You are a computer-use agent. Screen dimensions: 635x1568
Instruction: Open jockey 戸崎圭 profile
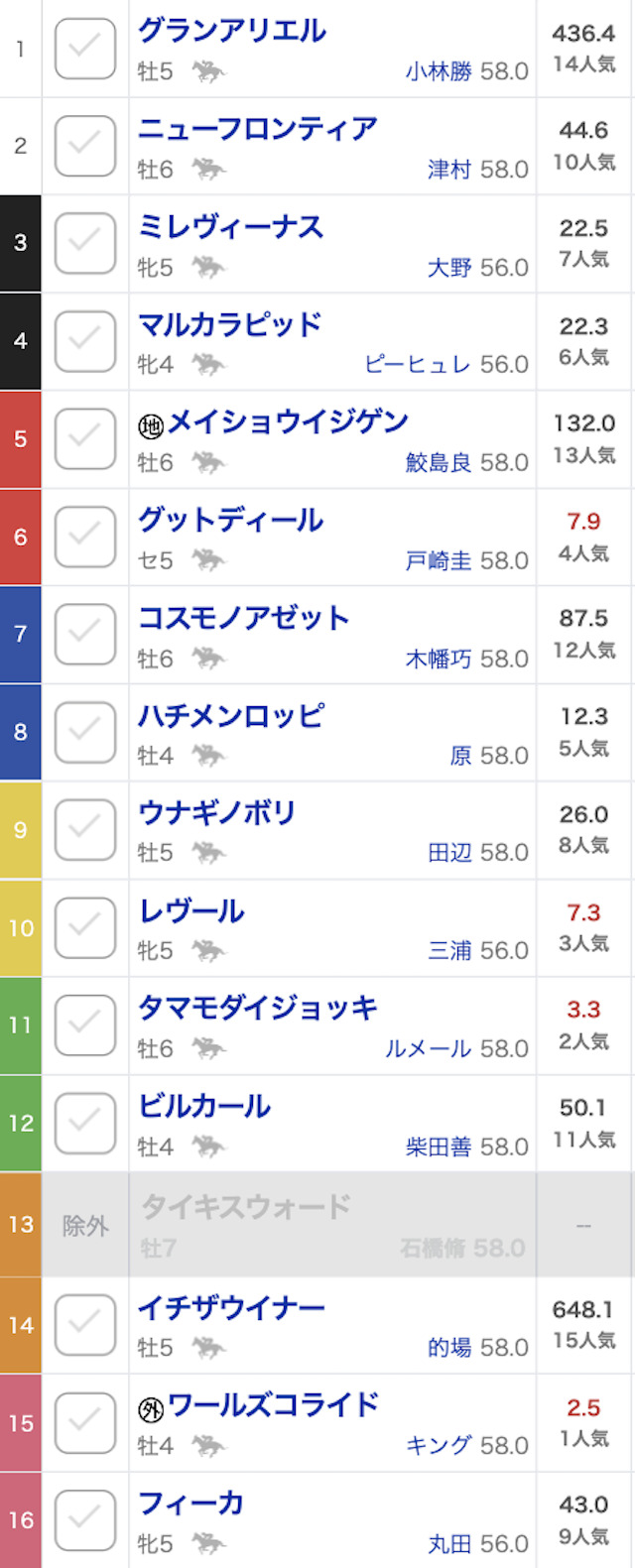(x=438, y=561)
